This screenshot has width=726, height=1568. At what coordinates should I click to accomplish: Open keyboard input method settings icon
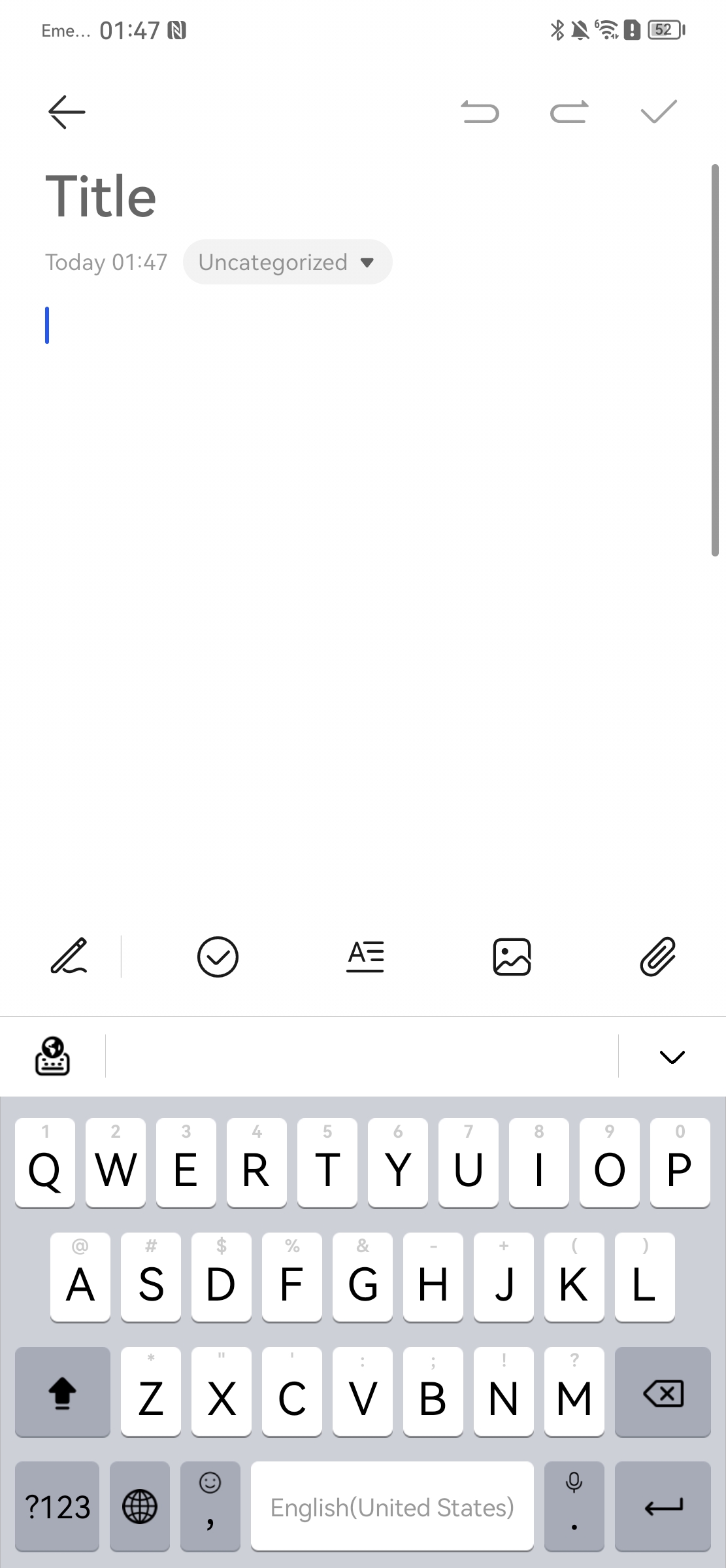[52, 1056]
